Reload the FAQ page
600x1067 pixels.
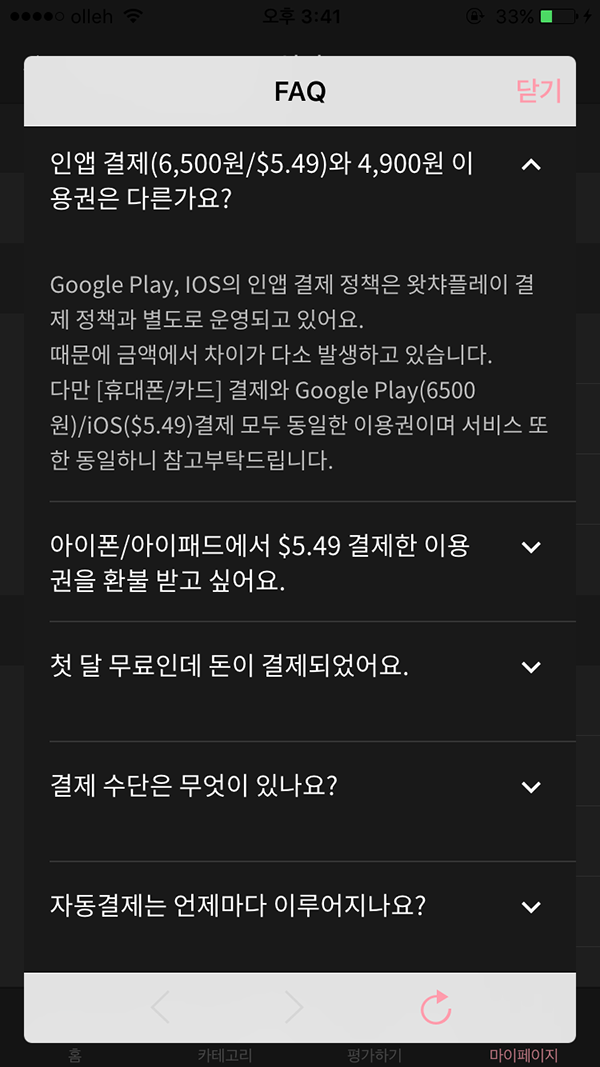point(436,1008)
